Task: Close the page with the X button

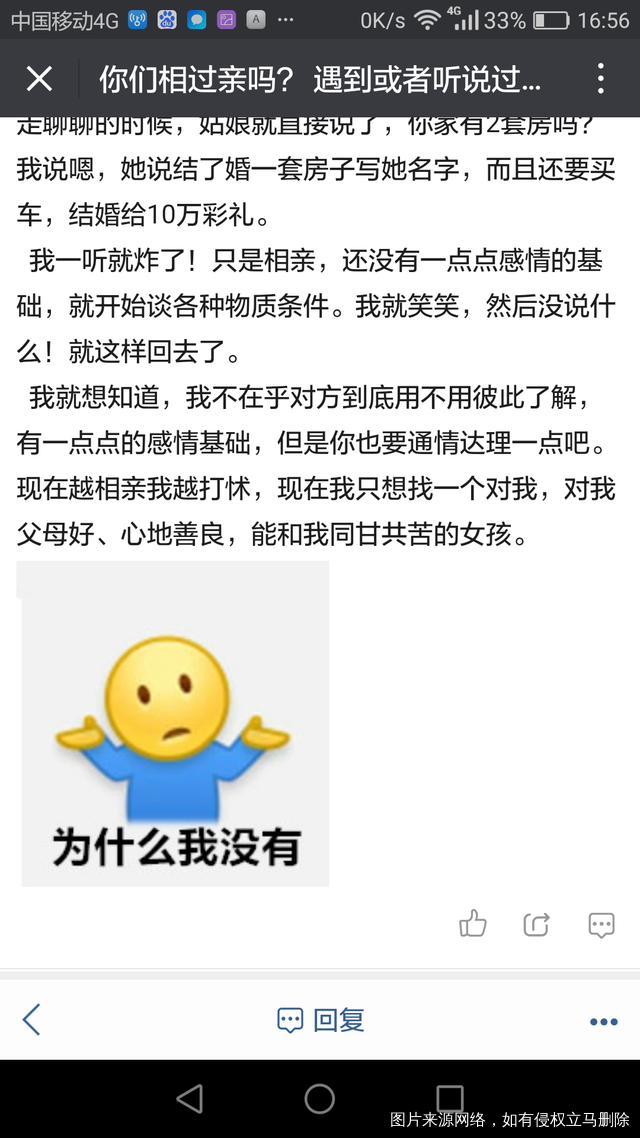Action: 39,79
